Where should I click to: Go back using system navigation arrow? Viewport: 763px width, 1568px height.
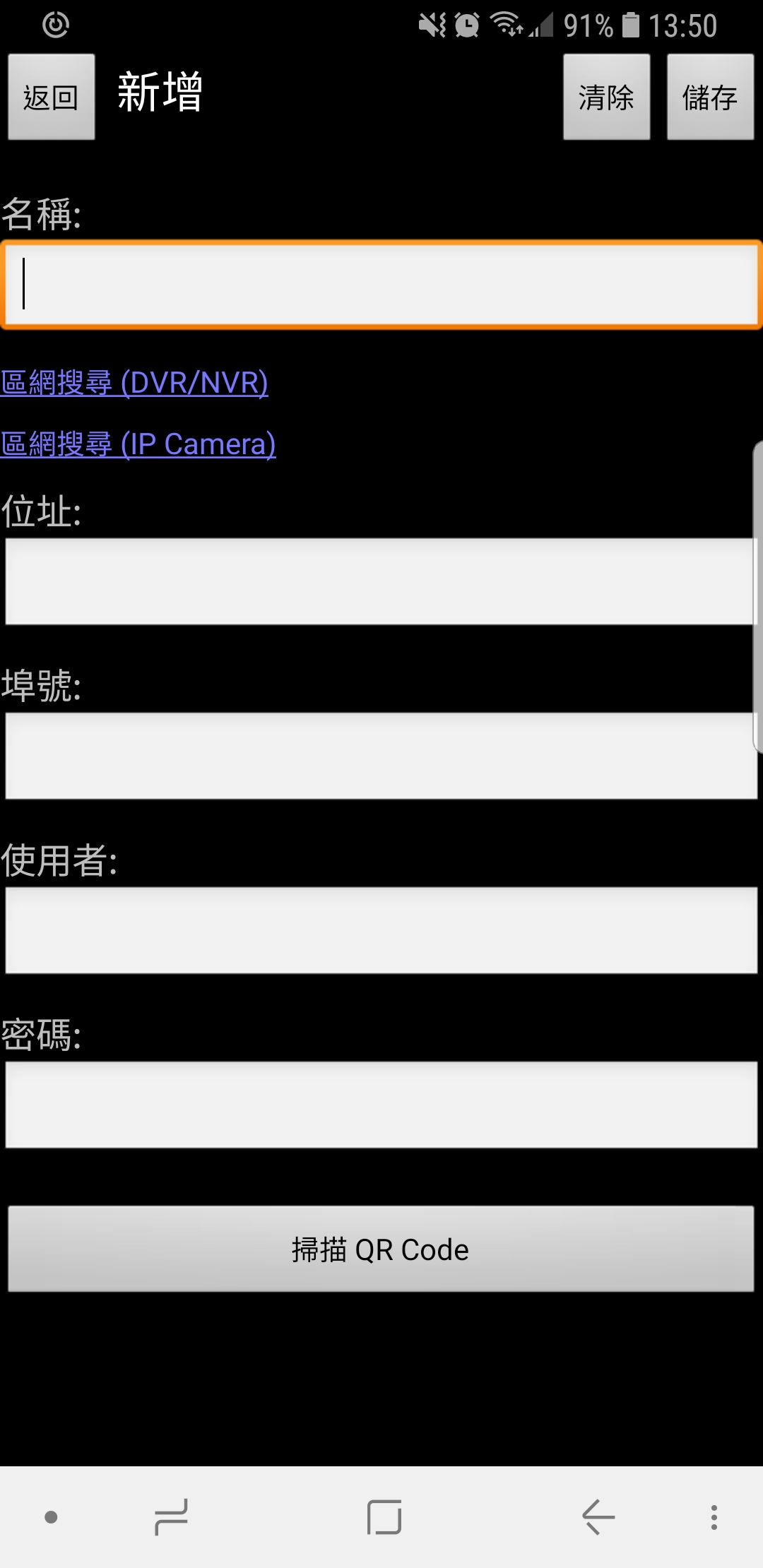click(x=598, y=1516)
